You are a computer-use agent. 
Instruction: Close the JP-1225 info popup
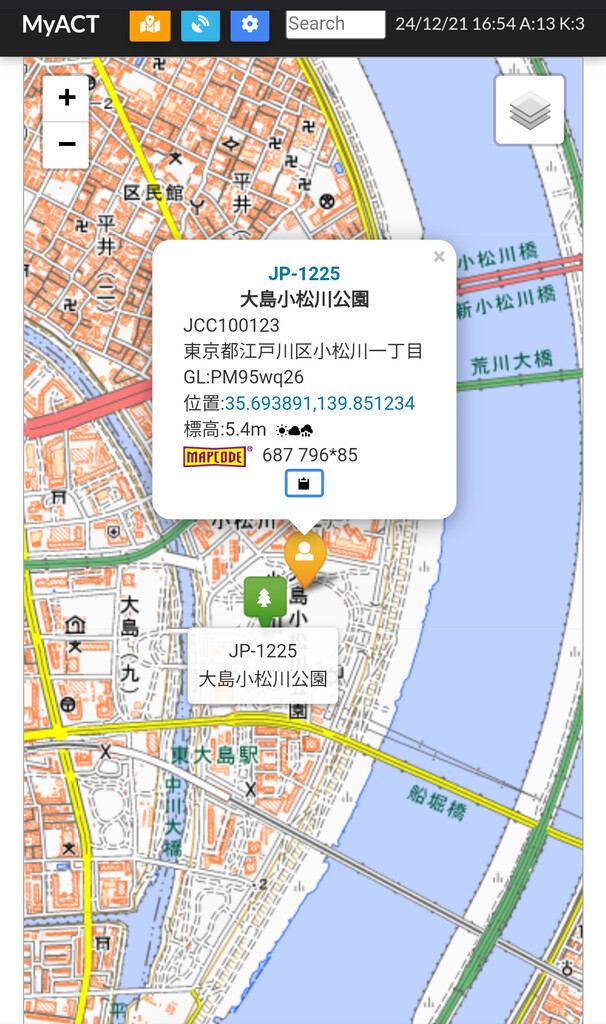click(439, 257)
